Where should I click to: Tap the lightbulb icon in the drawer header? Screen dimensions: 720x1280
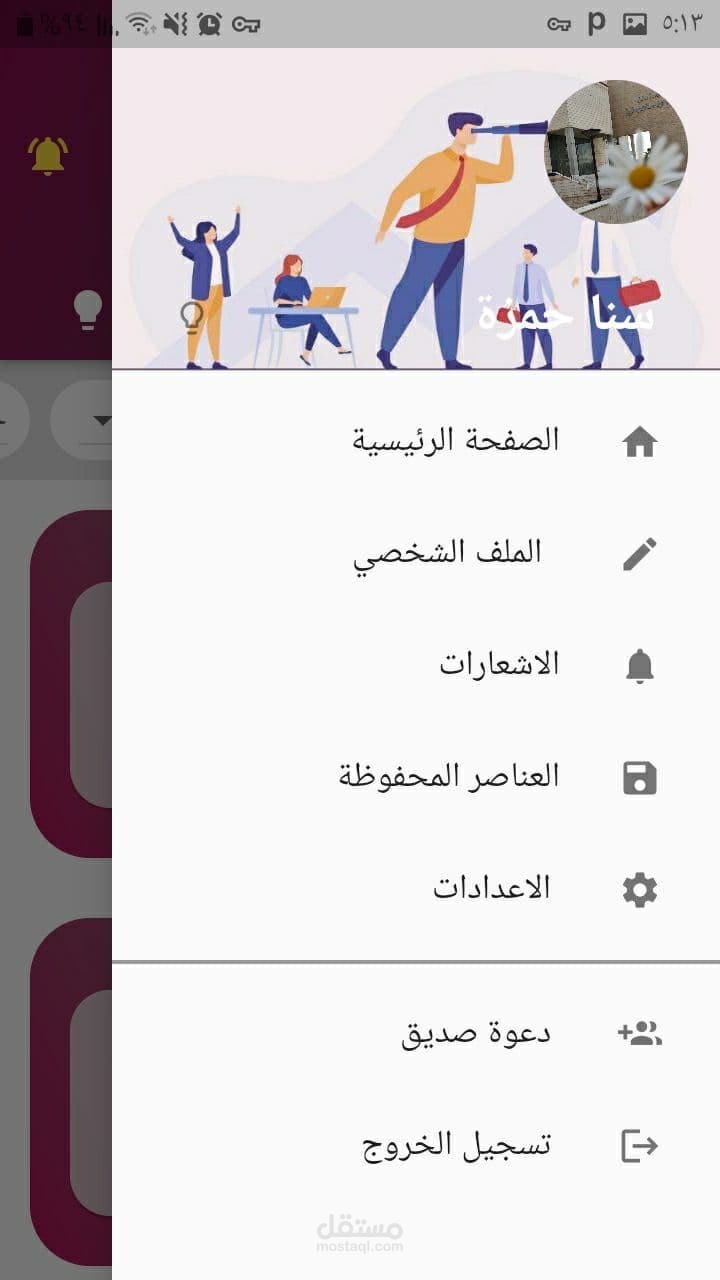click(x=191, y=318)
